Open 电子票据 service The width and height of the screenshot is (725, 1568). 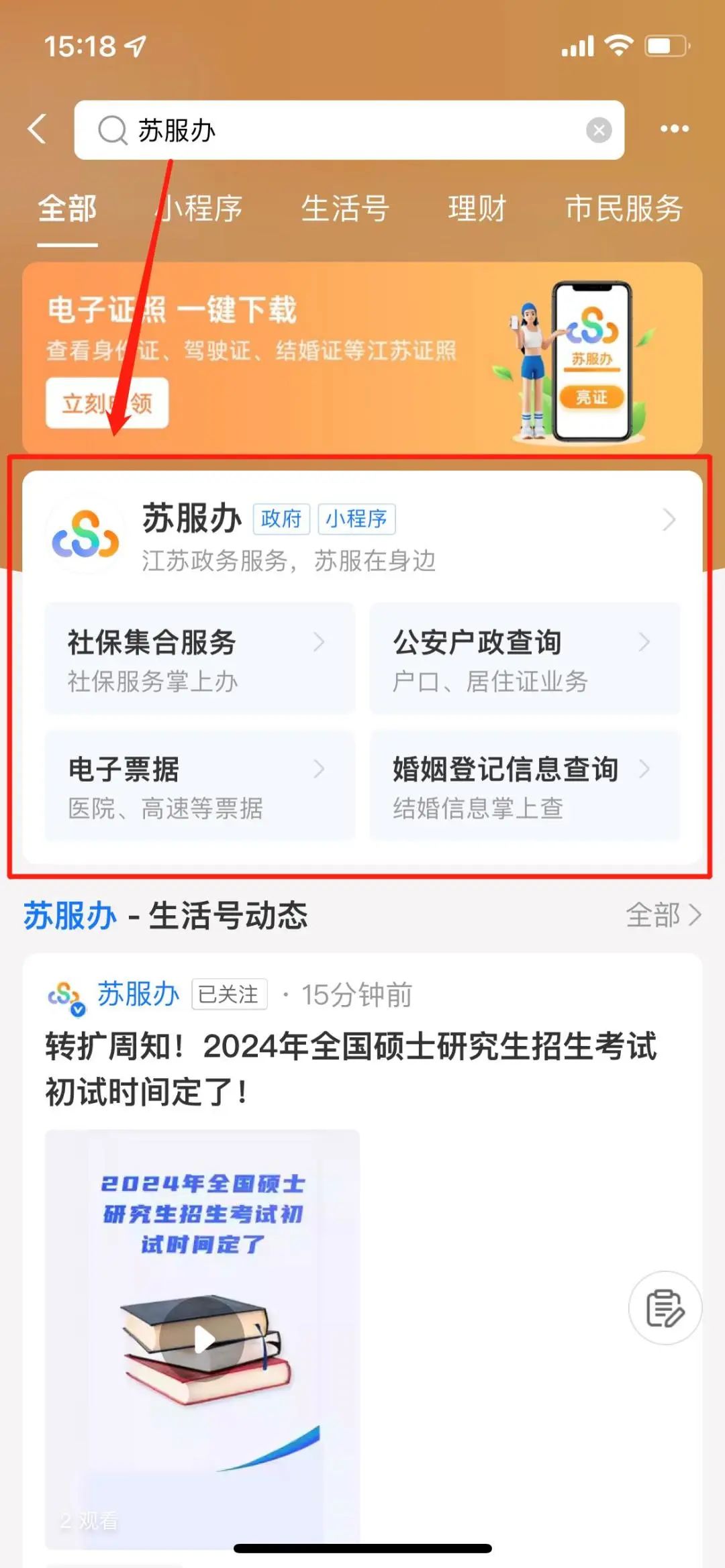click(199, 786)
